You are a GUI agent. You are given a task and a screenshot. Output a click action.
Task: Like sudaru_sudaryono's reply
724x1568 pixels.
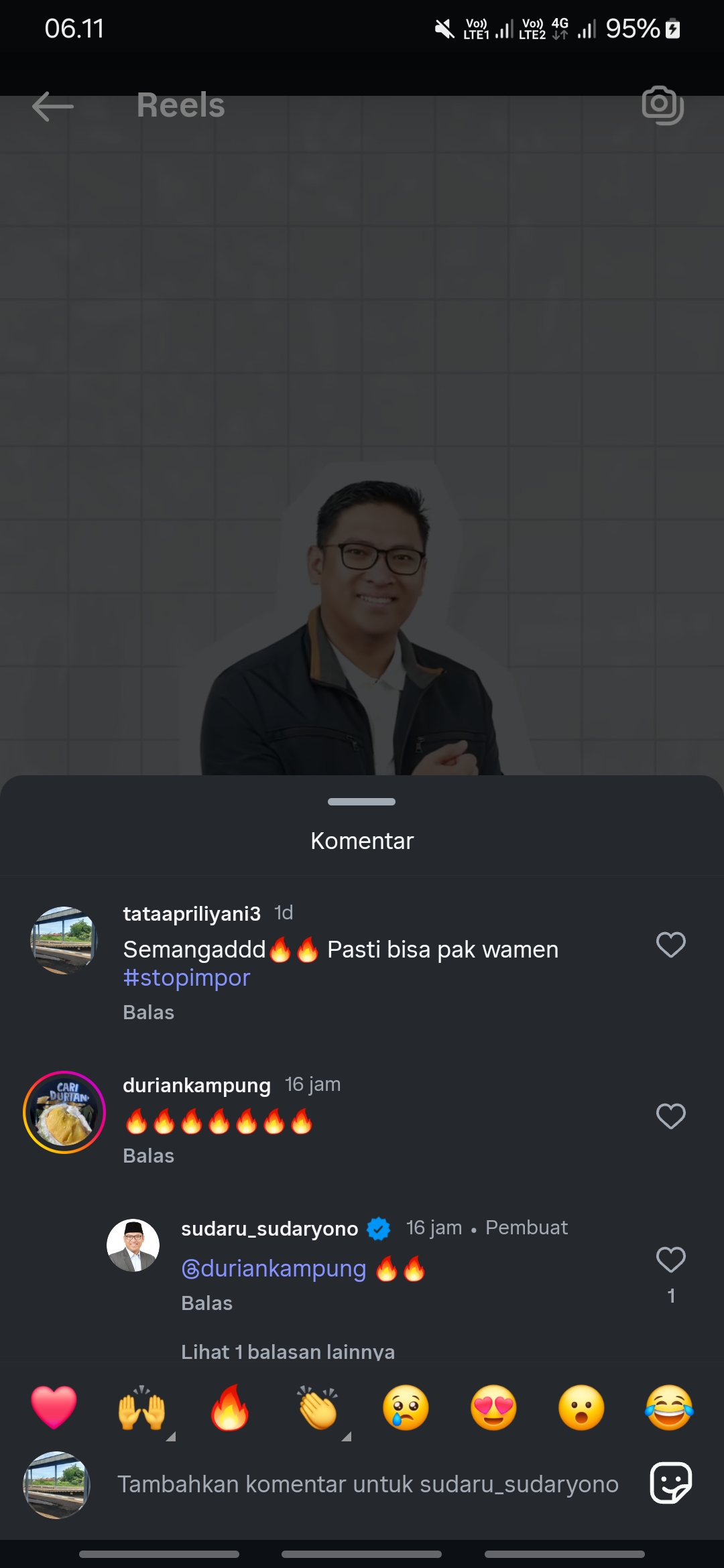[670, 1260]
